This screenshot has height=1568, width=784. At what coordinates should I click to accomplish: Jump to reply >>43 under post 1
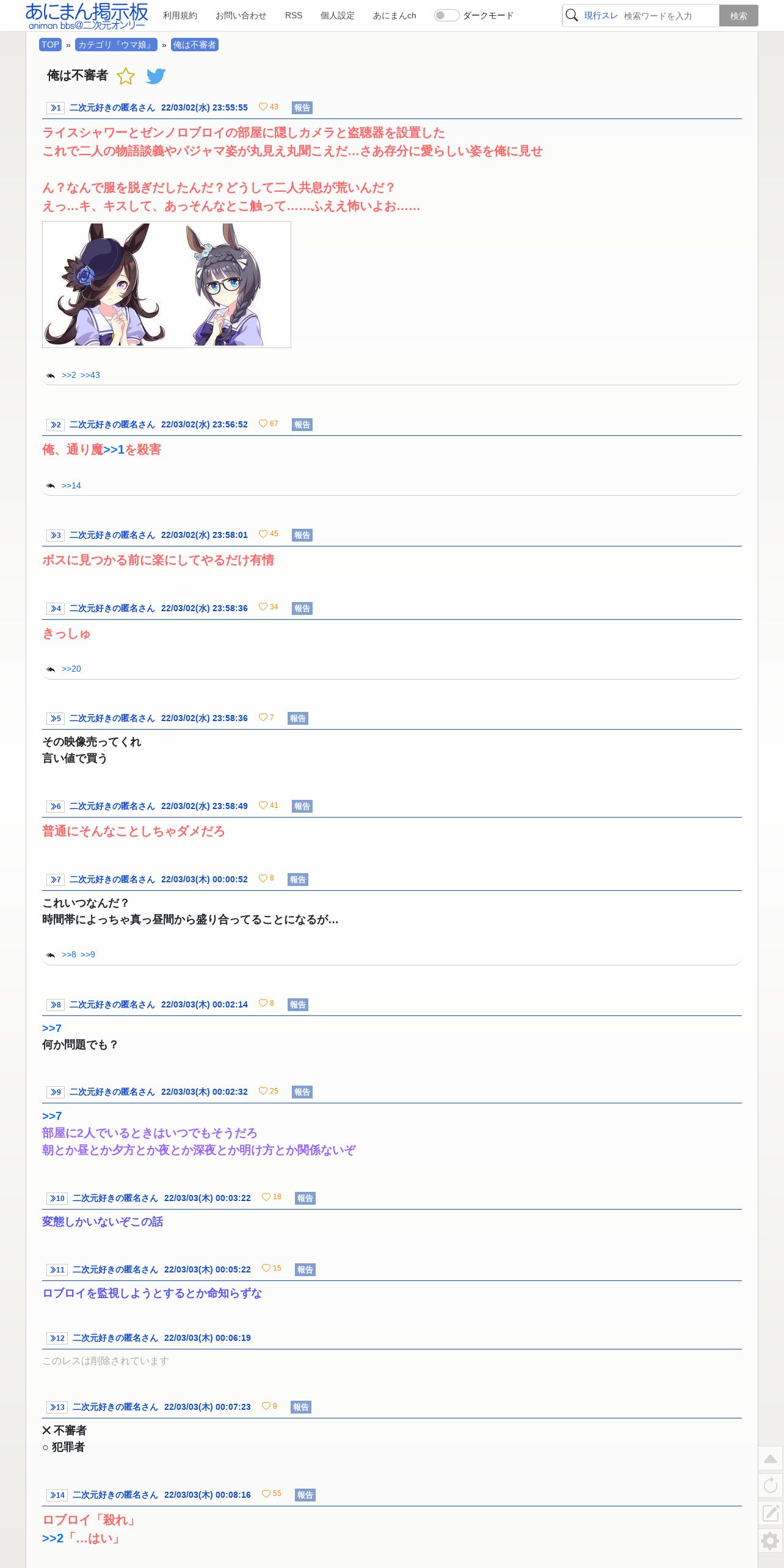click(x=90, y=375)
